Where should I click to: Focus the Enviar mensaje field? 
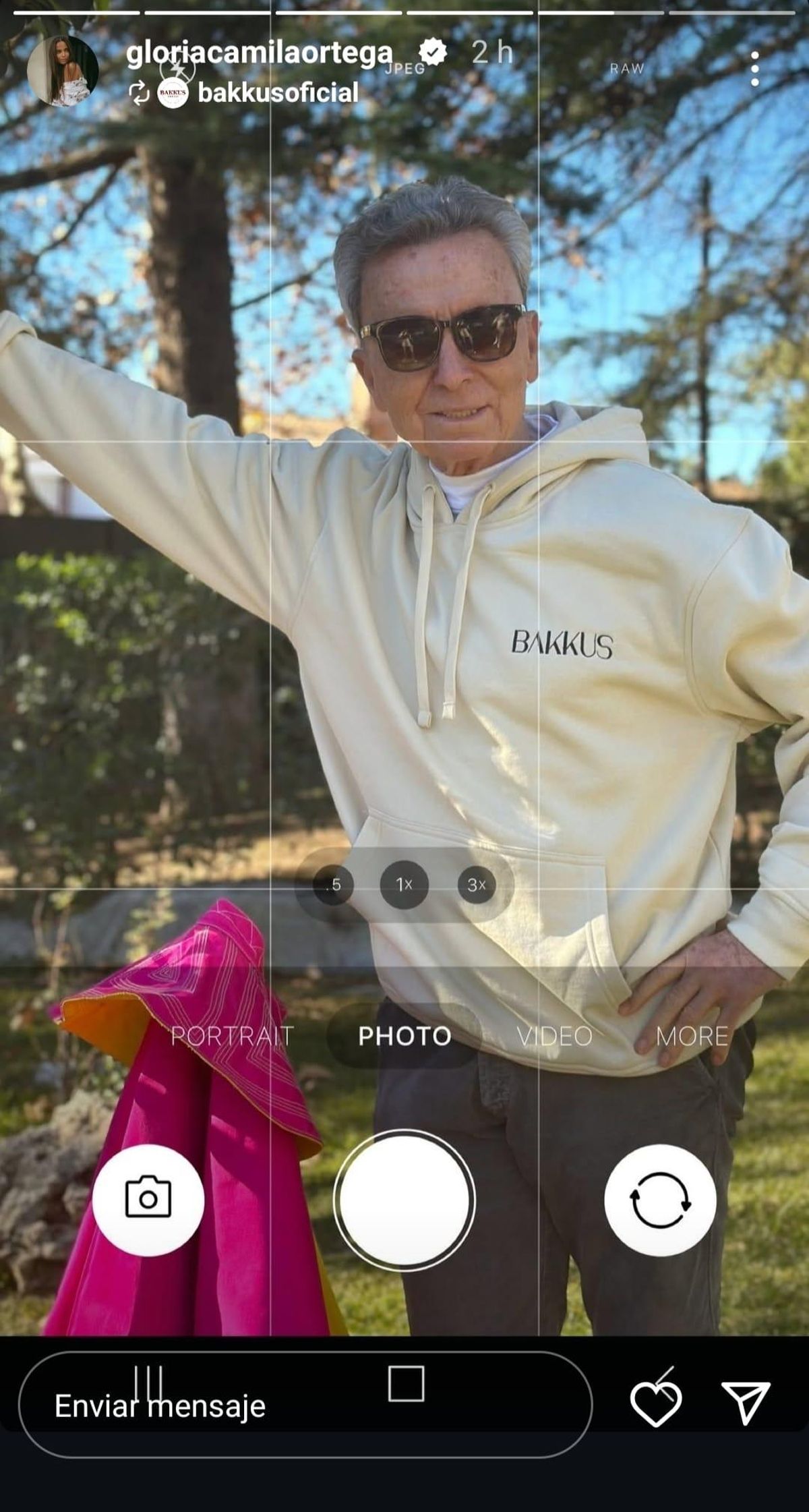pyautogui.click(x=305, y=1407)
